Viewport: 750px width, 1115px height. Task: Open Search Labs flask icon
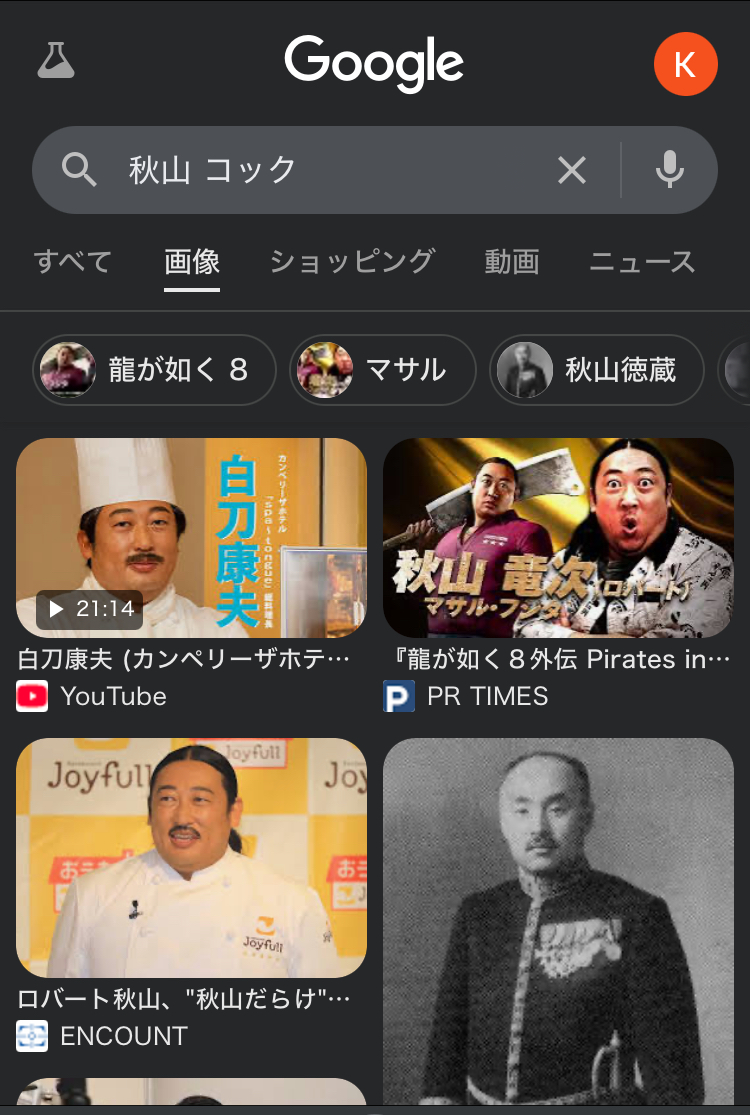click(x=56, y=61)
